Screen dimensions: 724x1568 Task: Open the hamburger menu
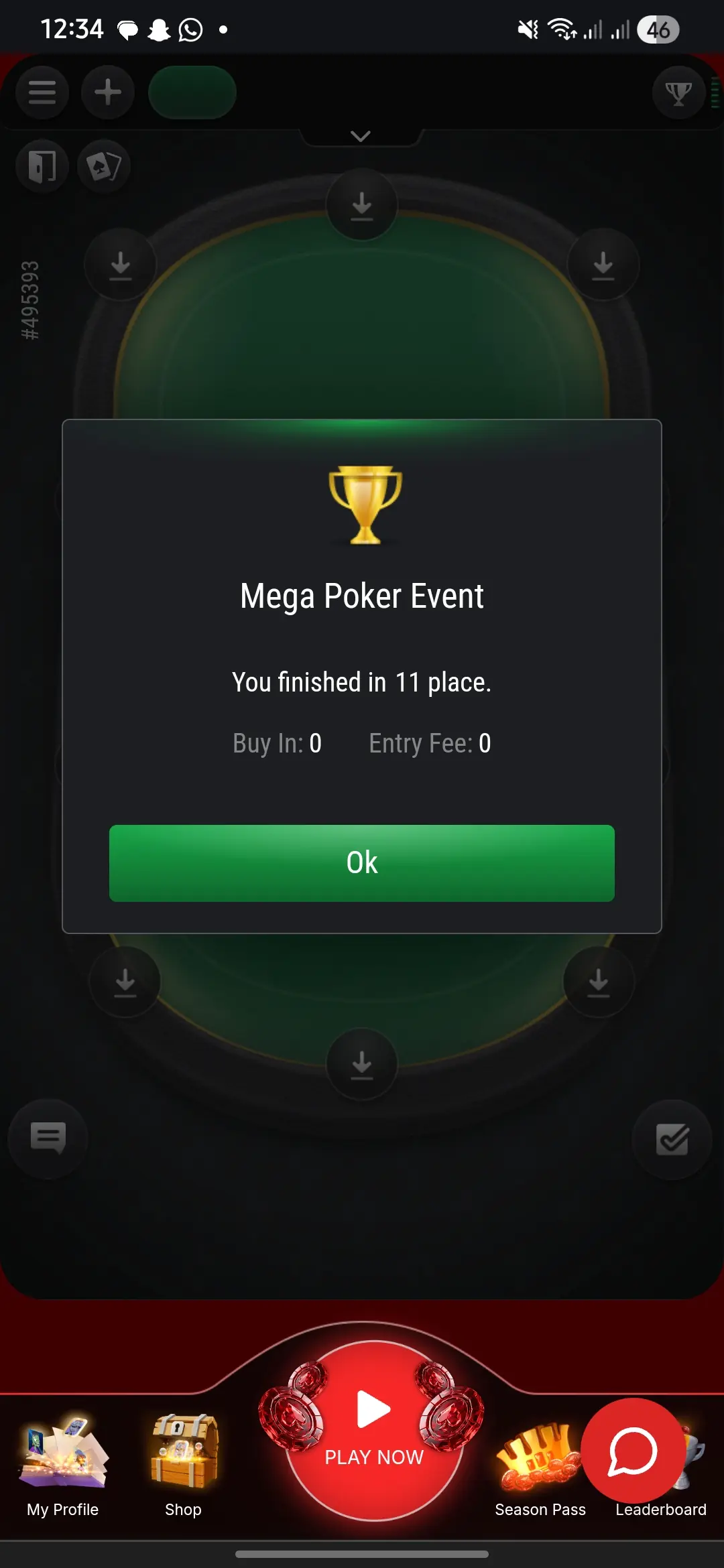coord(42,92)
